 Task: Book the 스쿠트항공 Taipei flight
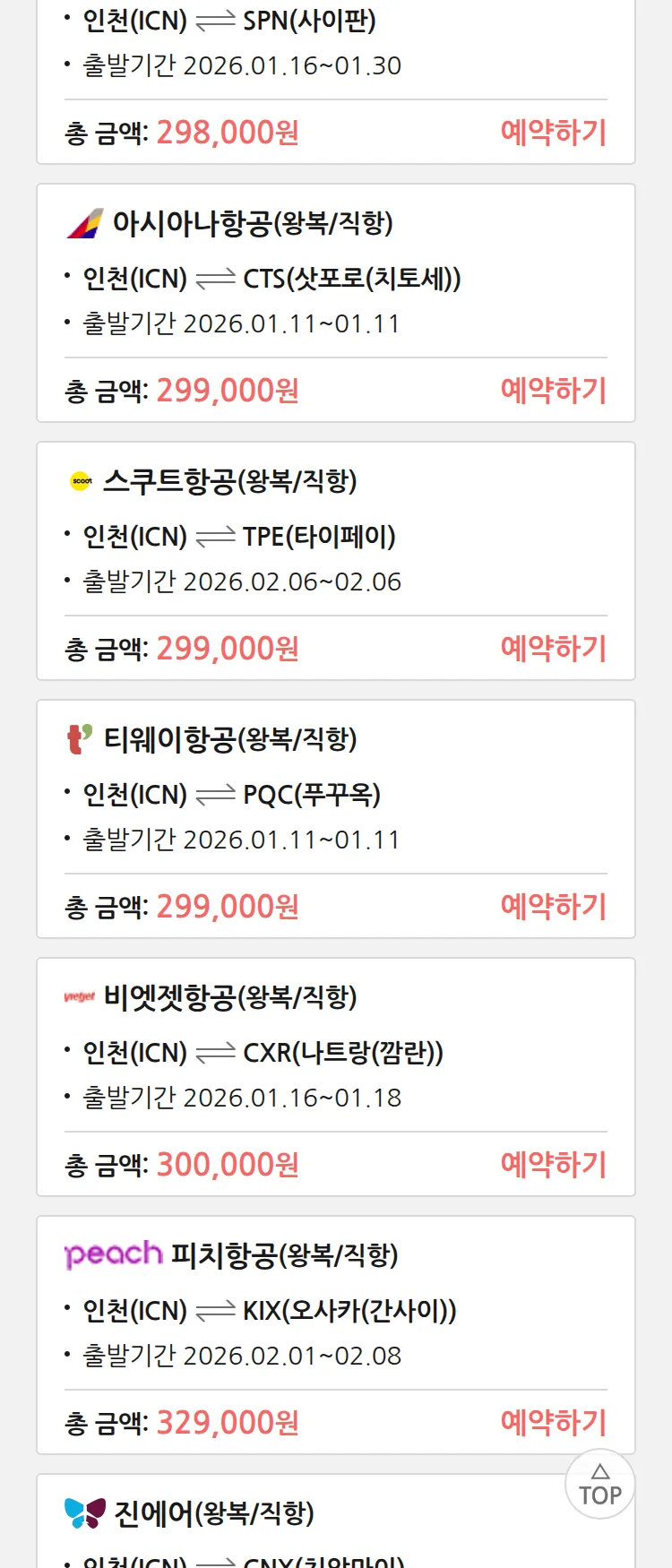[553, 649]
